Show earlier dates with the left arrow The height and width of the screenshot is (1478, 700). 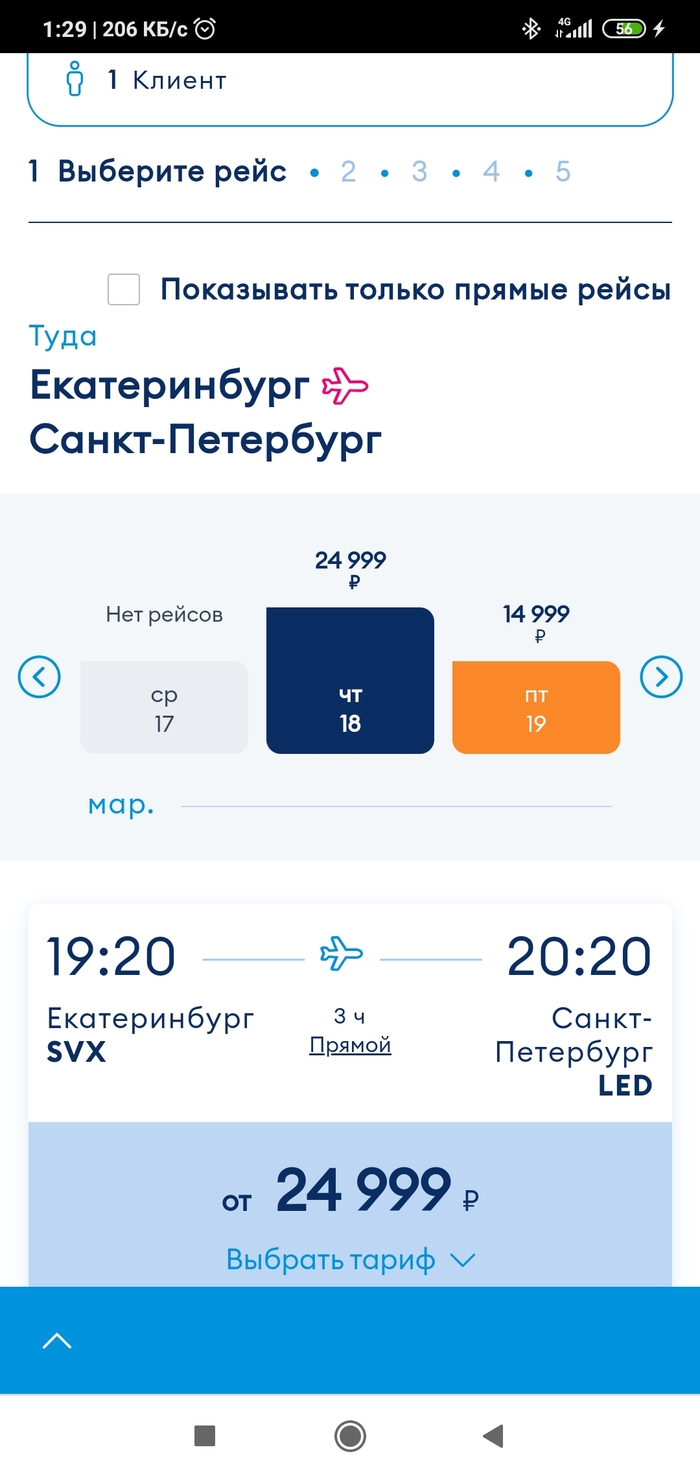[39, 678]
